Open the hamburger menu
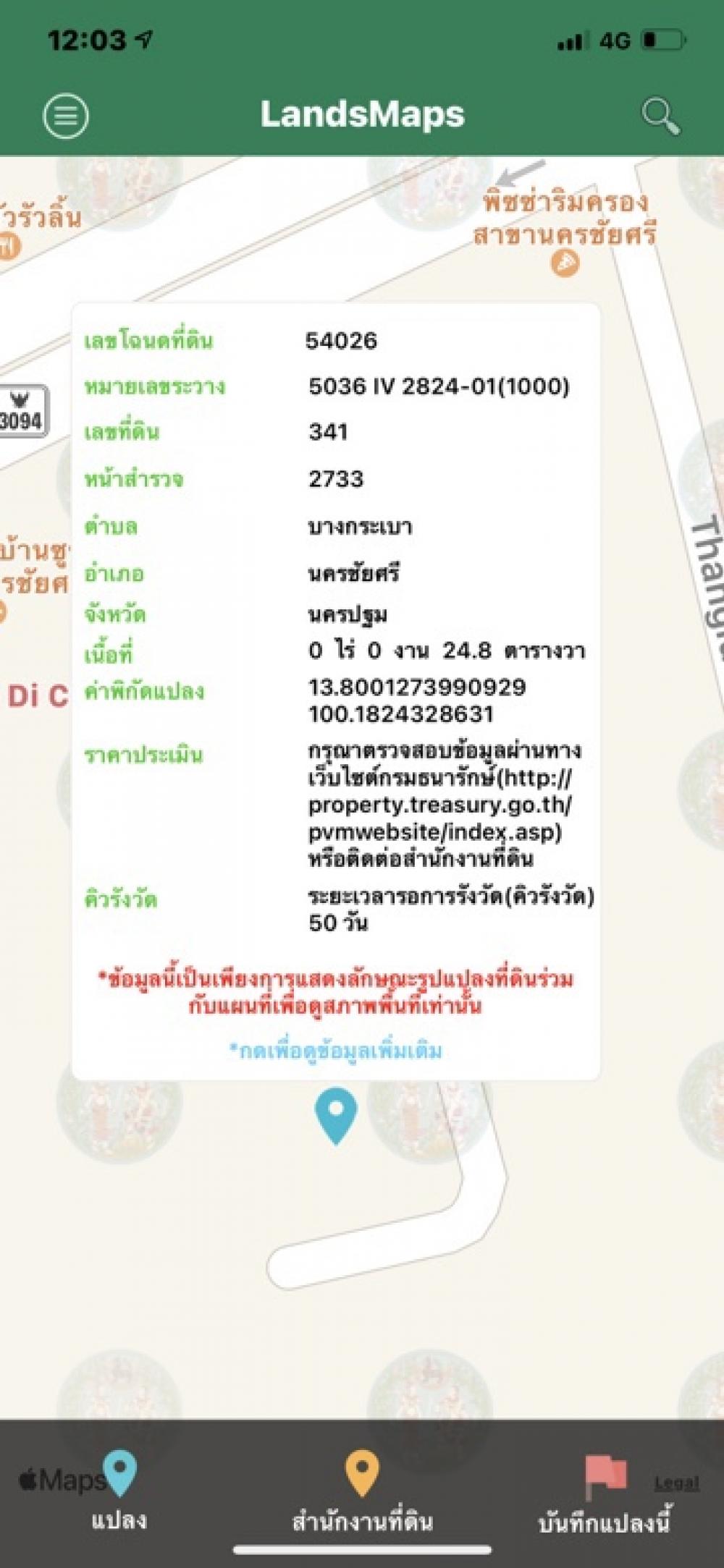 pos(66,116)
